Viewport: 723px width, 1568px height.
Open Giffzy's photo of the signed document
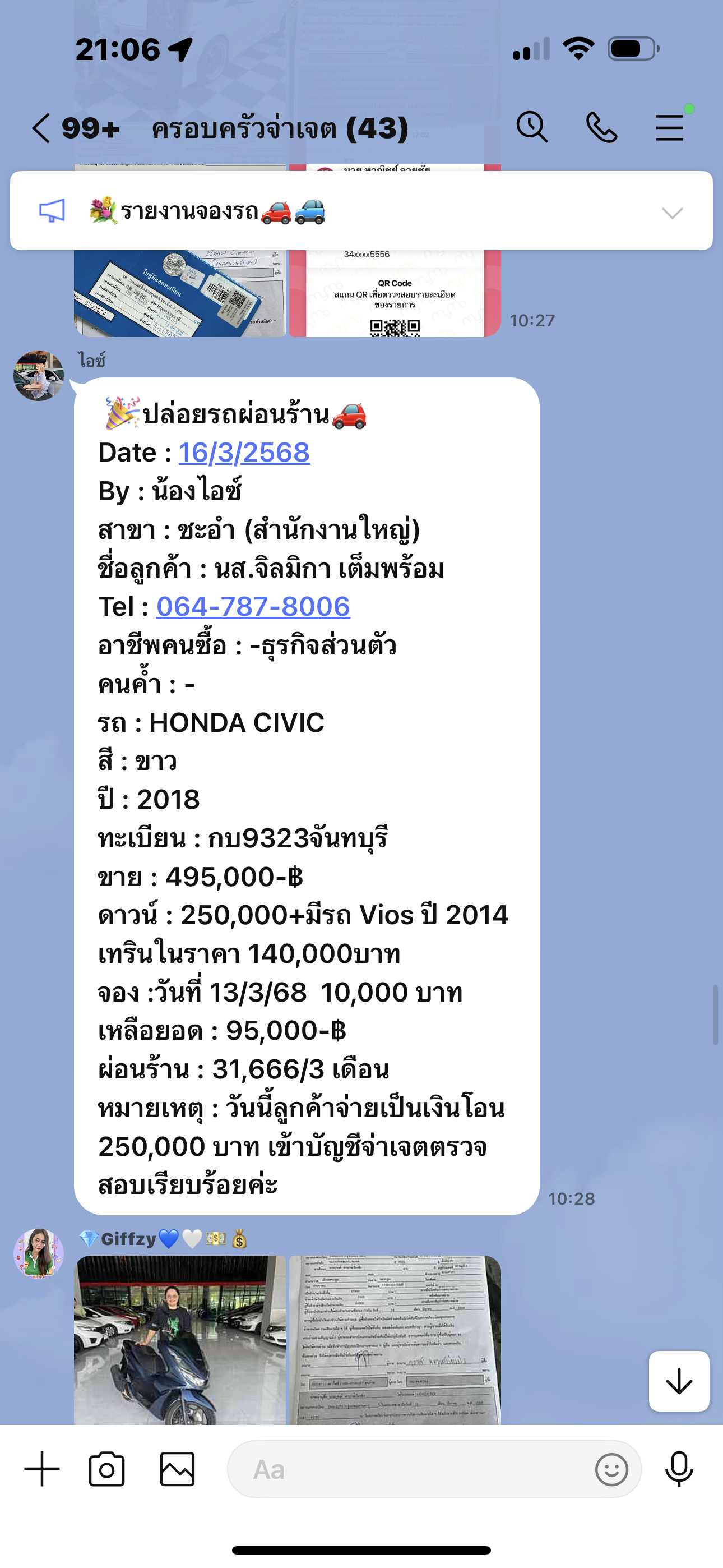coord(395,1340)
